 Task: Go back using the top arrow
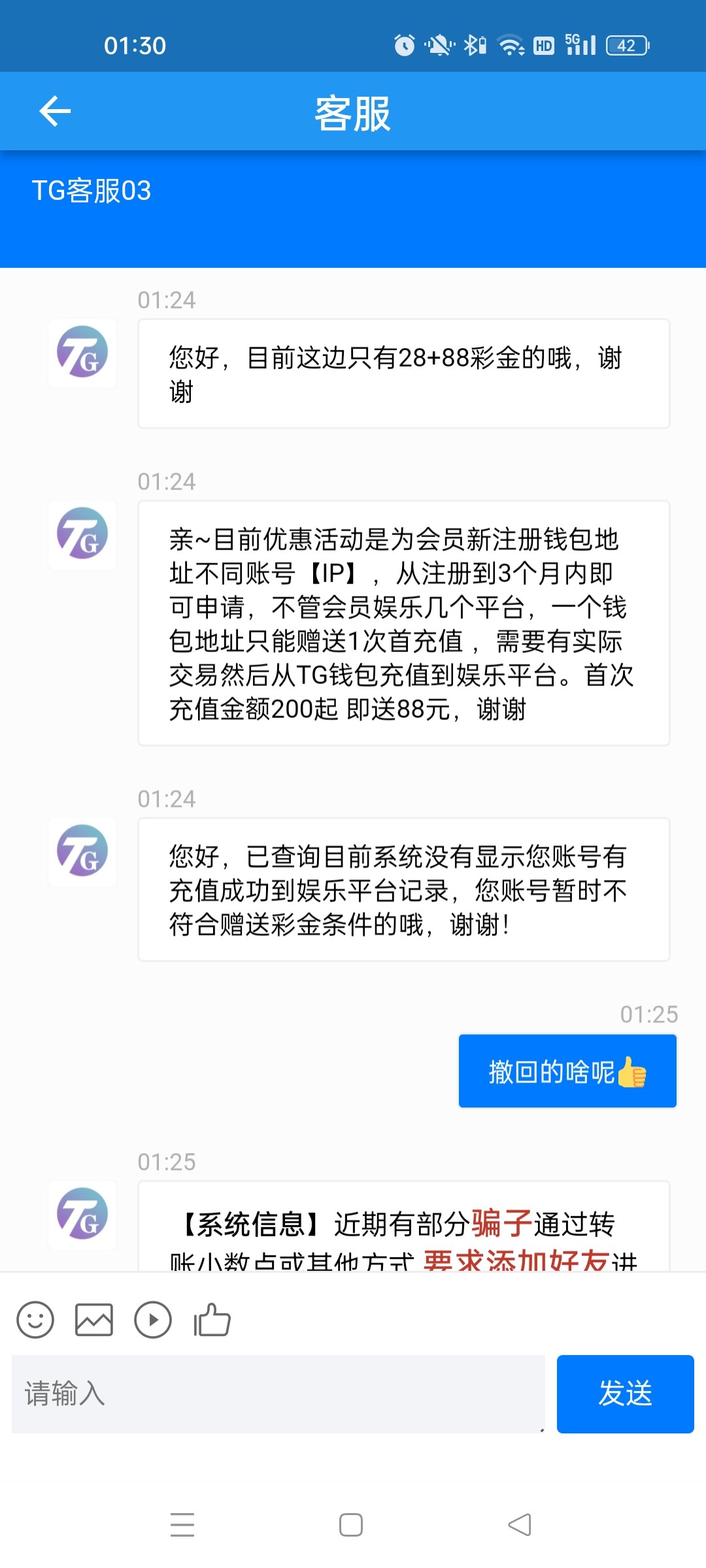[55, 111]
